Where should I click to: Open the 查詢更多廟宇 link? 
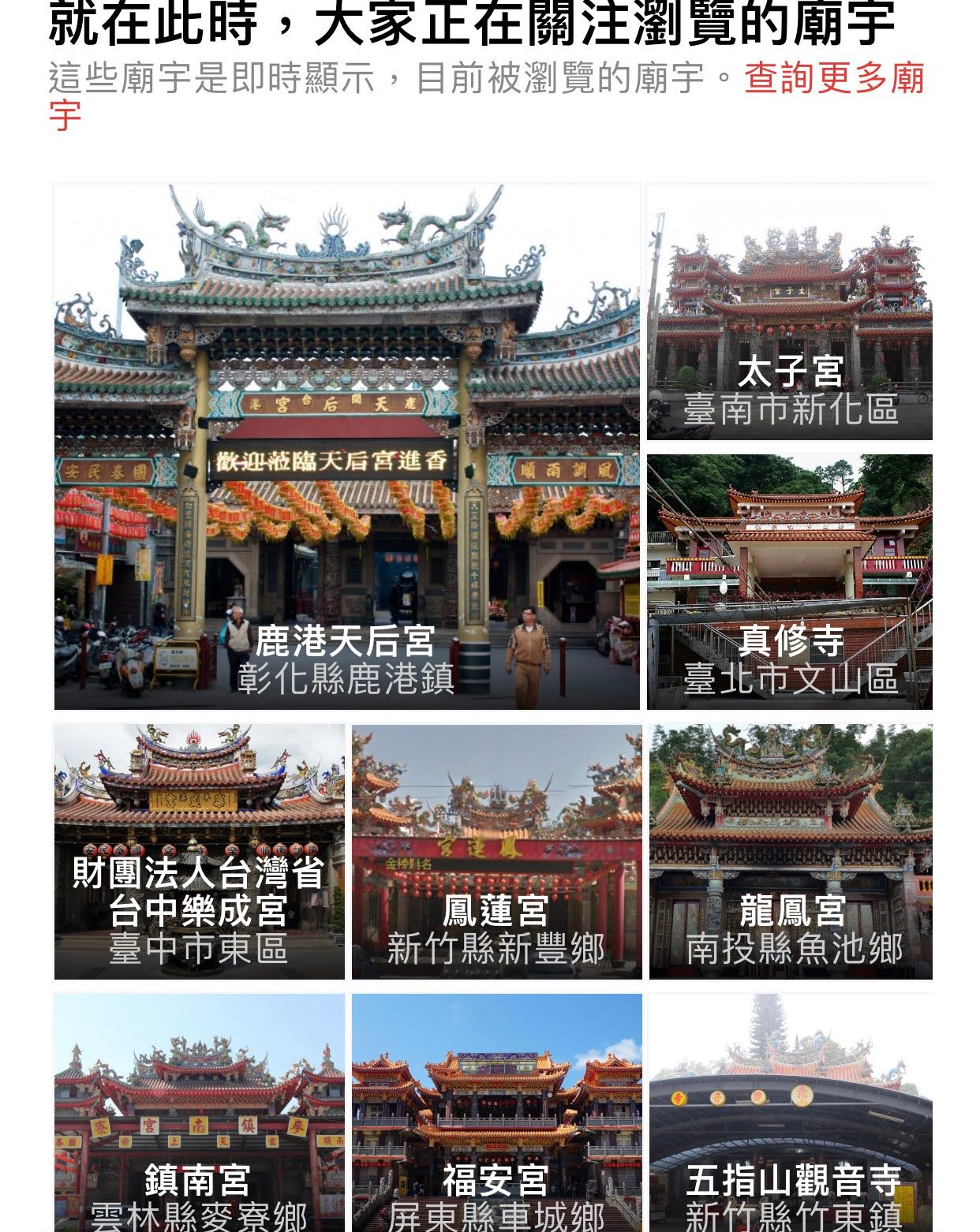(x=833, y=80)
